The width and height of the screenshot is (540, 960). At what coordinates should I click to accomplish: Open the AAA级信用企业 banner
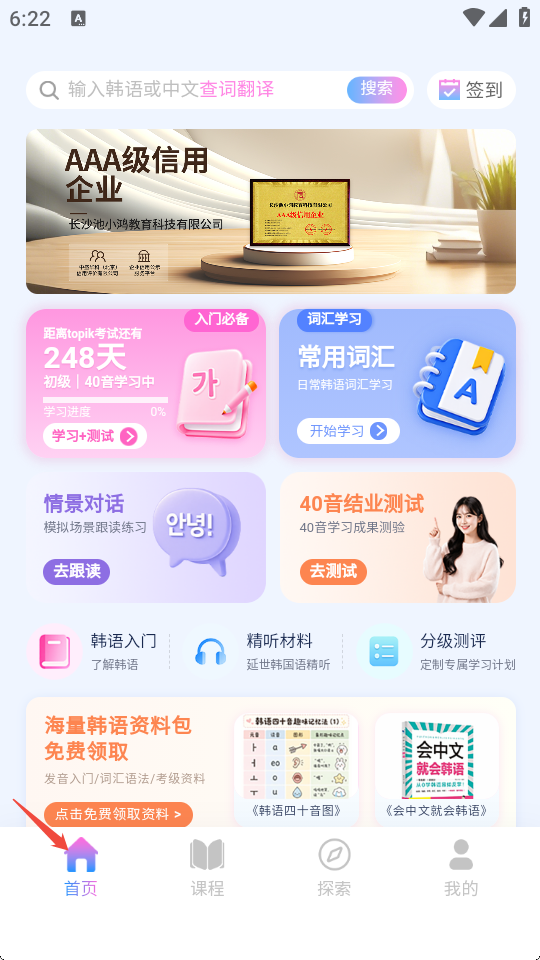(x=271, y=211)
